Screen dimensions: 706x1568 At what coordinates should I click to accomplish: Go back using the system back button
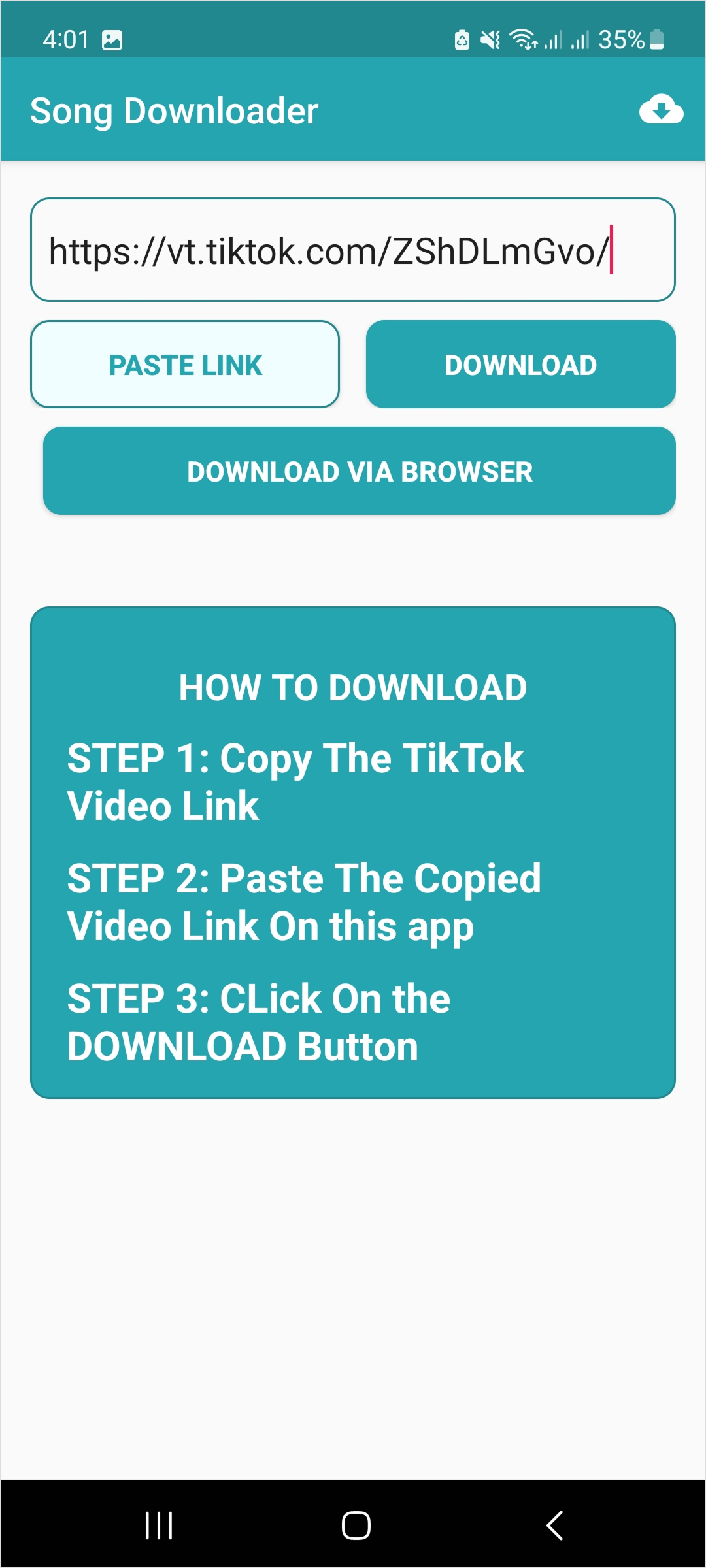coord(554,1526)
